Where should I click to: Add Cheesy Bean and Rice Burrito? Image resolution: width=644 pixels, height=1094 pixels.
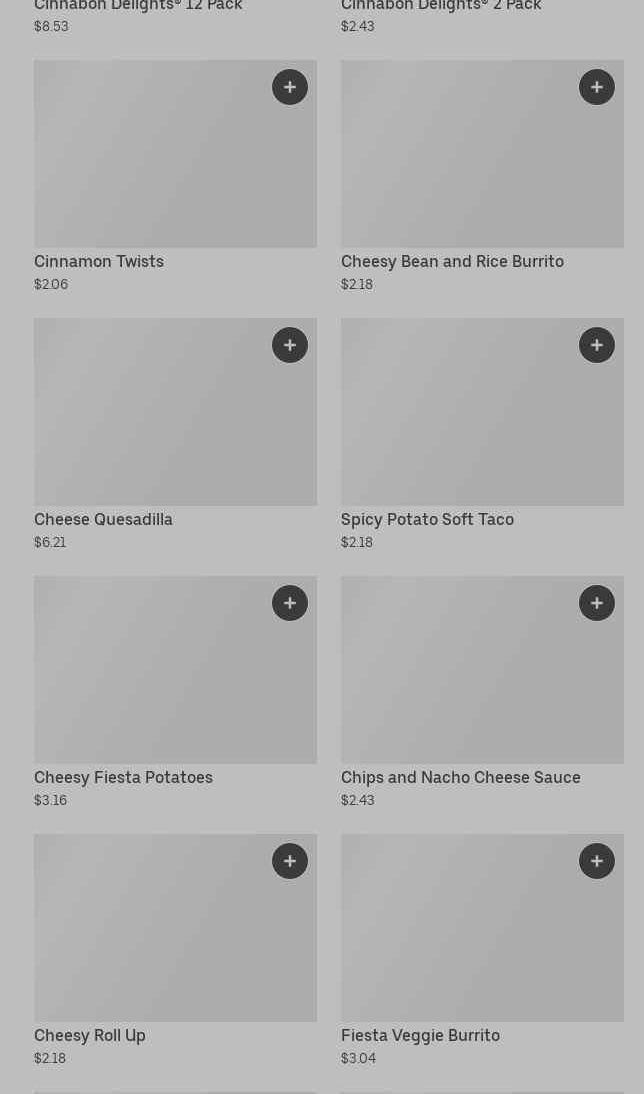[x=597, y=87]
